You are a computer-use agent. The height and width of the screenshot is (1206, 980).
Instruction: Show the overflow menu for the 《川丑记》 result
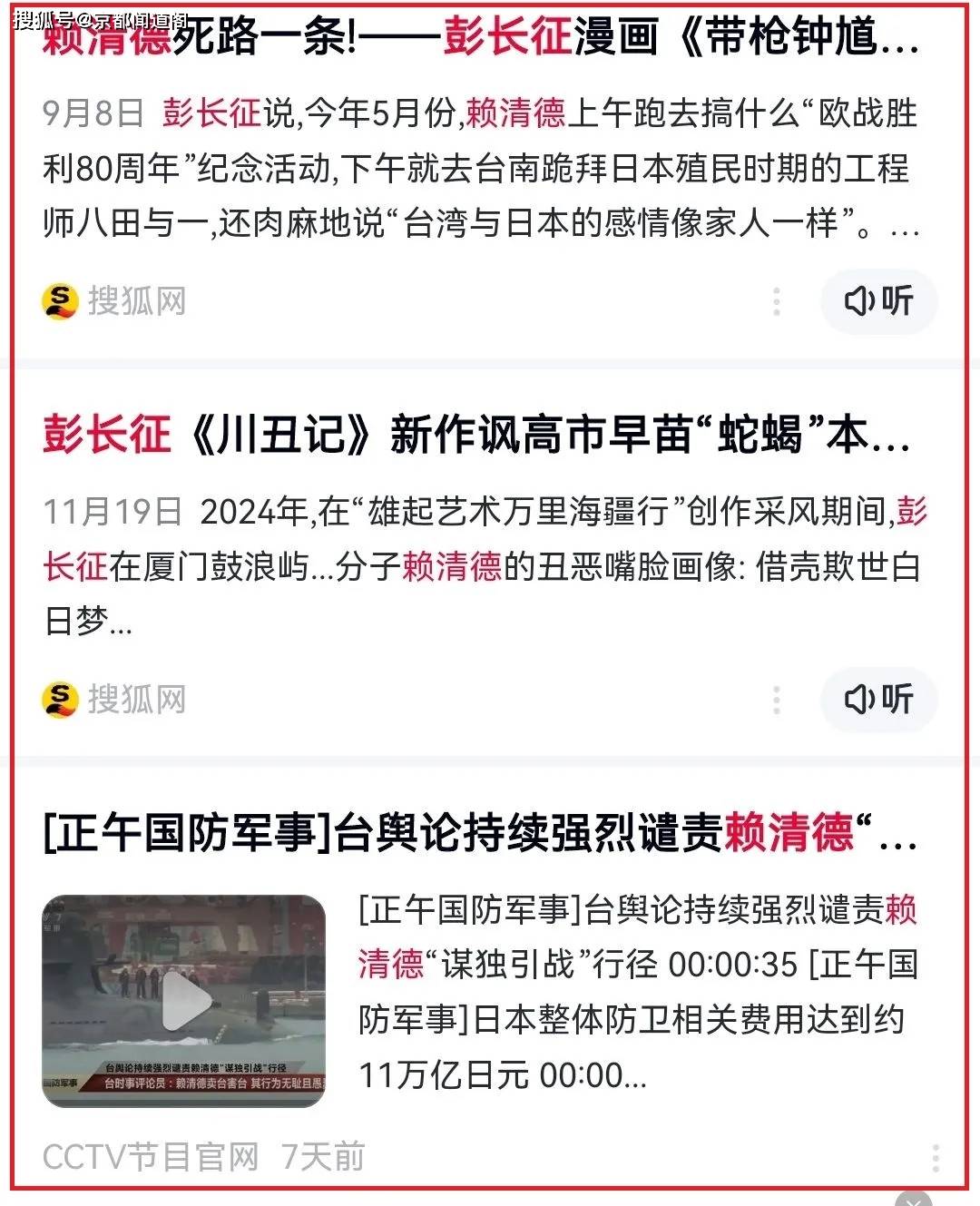coord(777,701)
